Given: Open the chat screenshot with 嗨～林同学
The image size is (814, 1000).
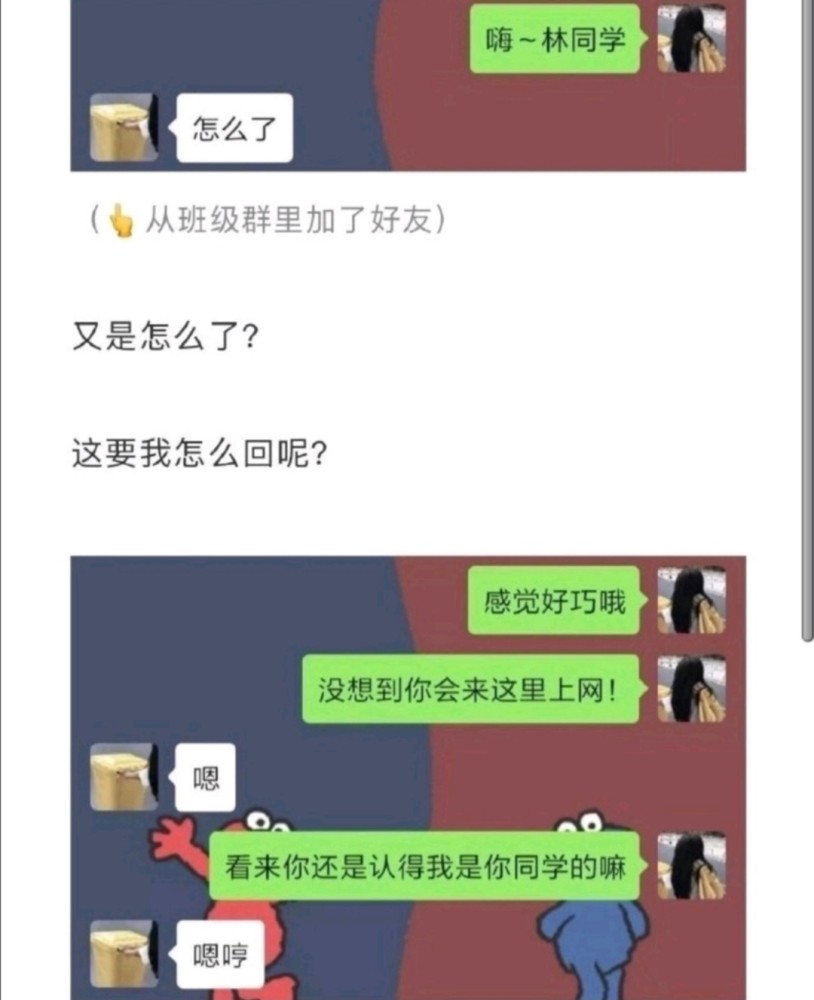Looking at the screenshot, I should tap(408, 85).
